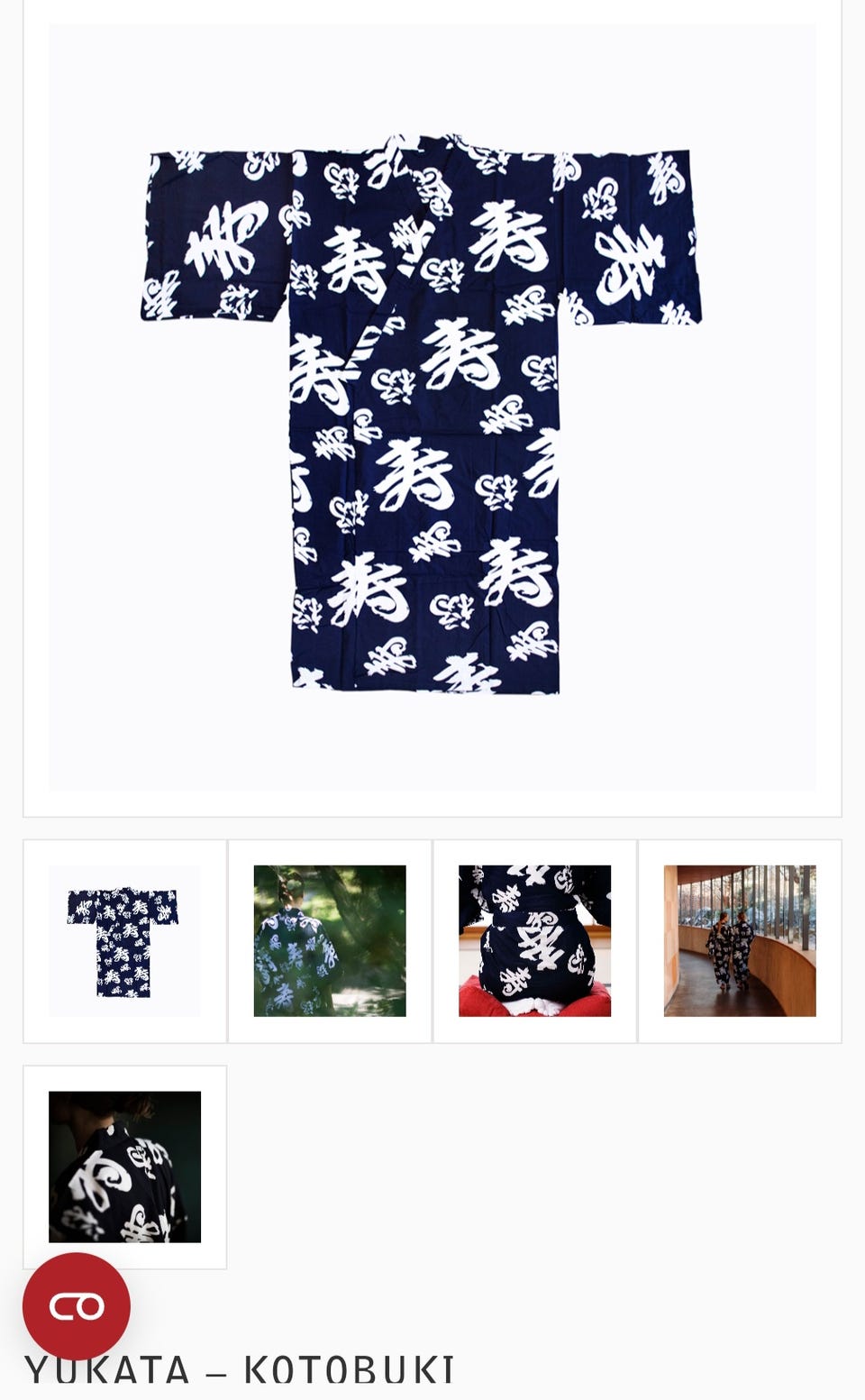Viewport: 865px width, 1400px height.
Task: Open the red floating chat button
Action: pyautogui.click(x=77, y=1306)
